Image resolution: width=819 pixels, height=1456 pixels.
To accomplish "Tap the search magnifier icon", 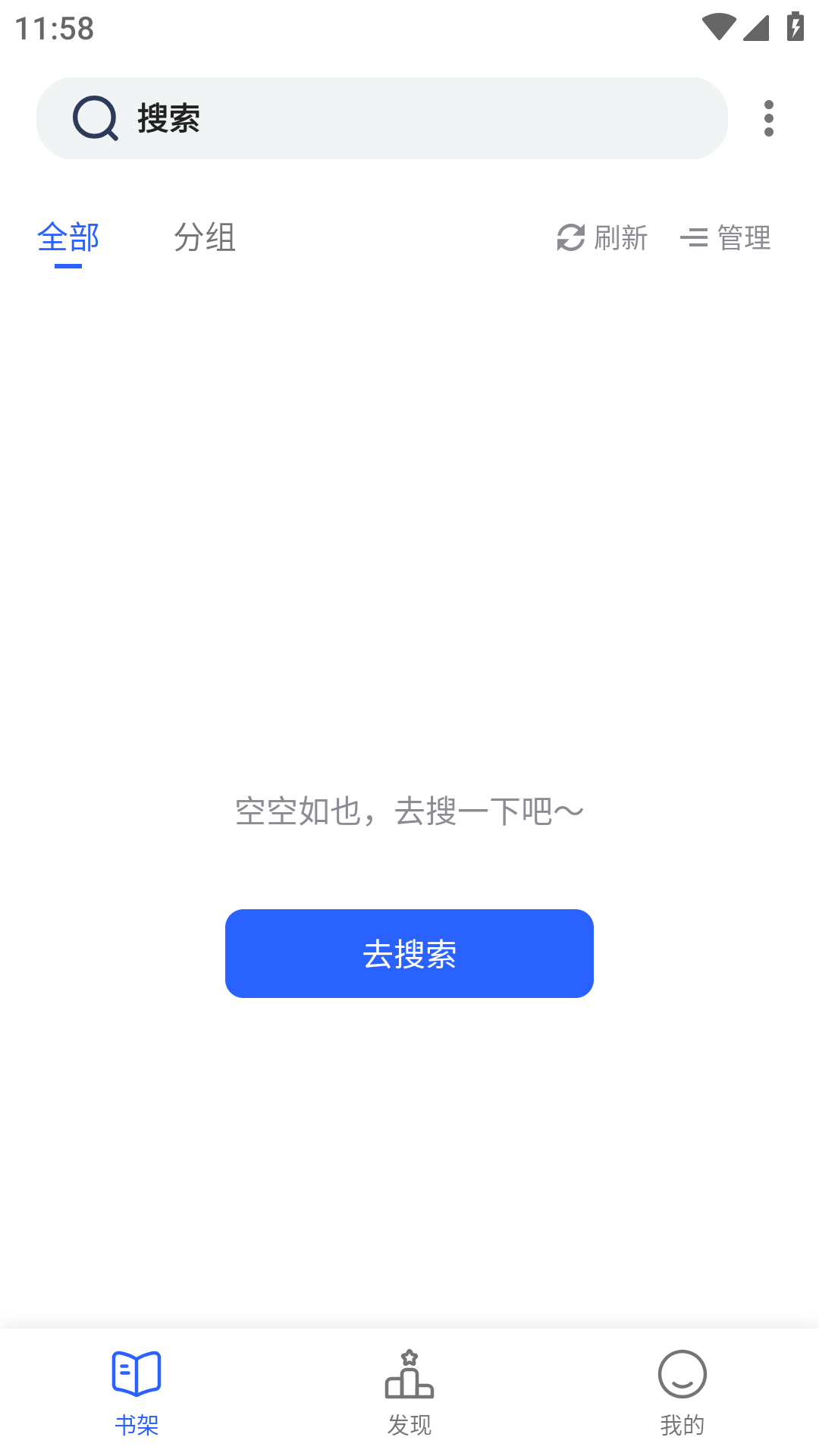I will [94, 118].
